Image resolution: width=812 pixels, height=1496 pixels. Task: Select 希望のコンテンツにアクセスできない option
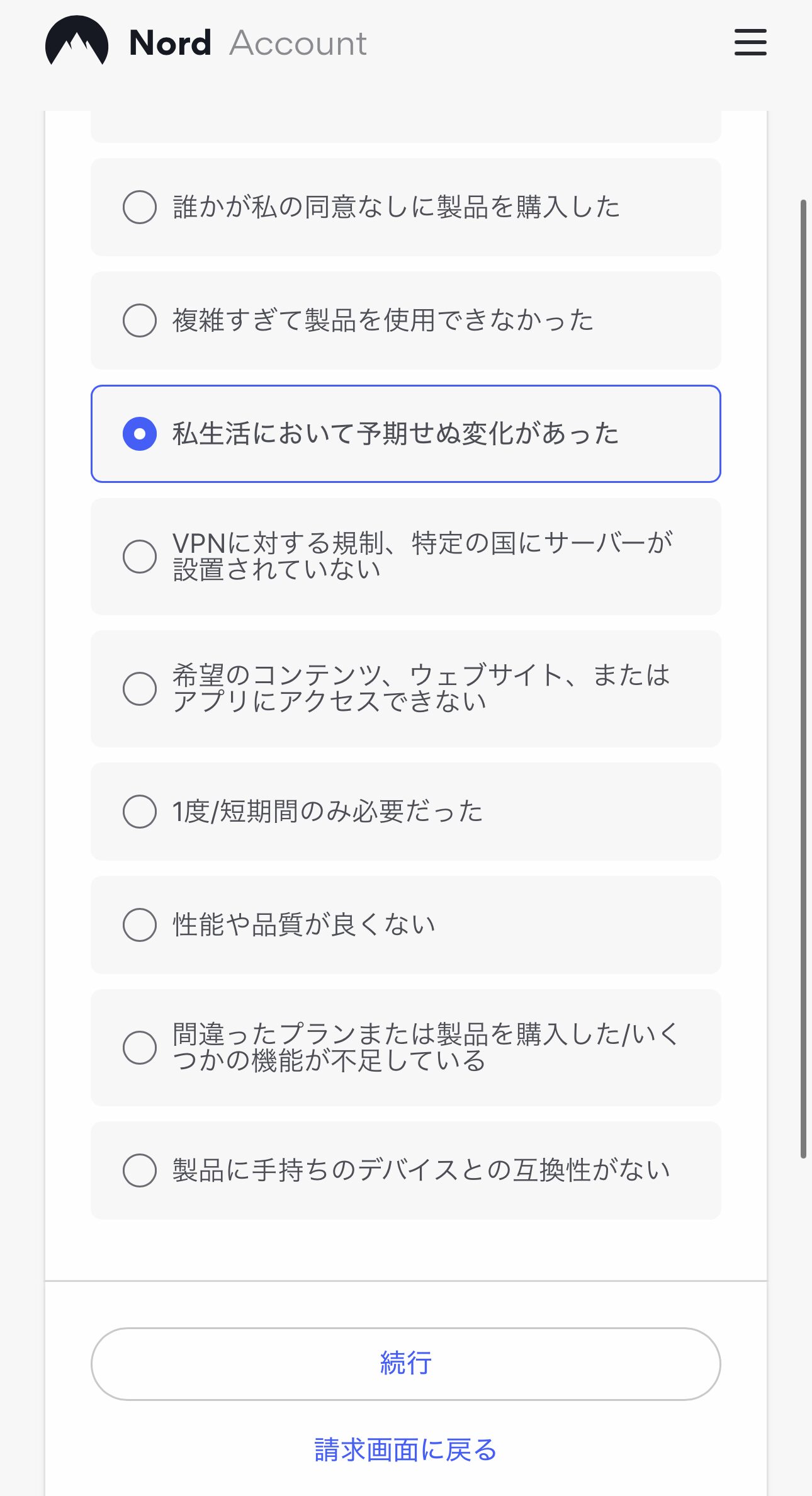(x=140, y=689)
